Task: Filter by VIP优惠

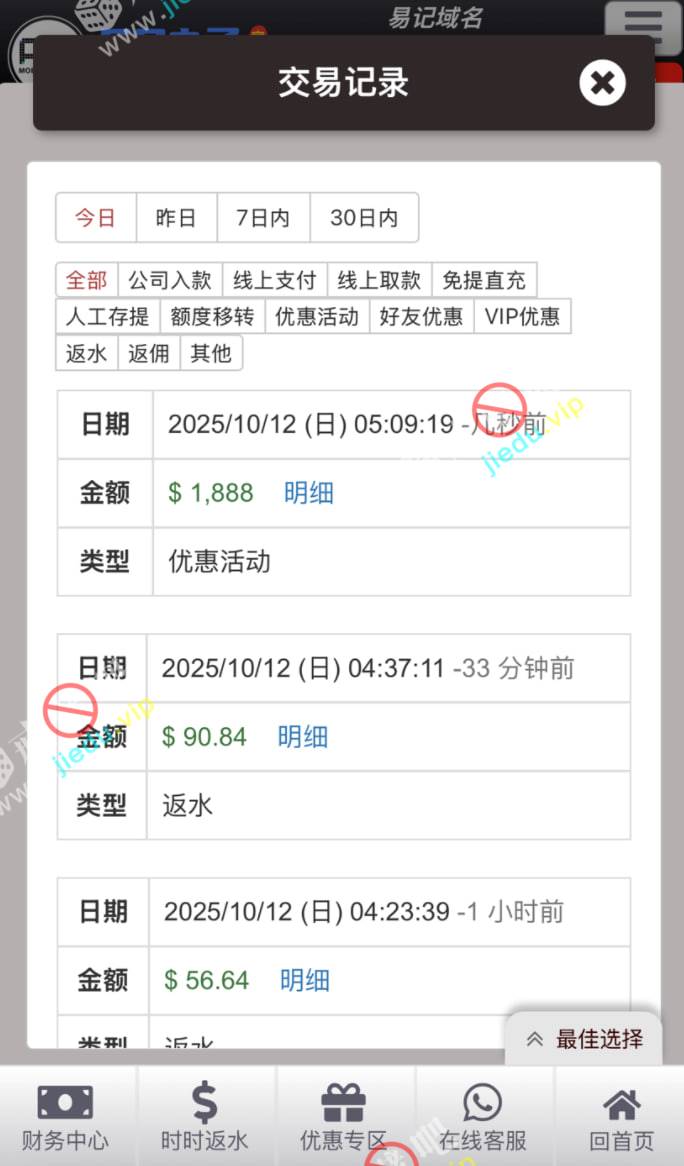Action: [522, 317]
